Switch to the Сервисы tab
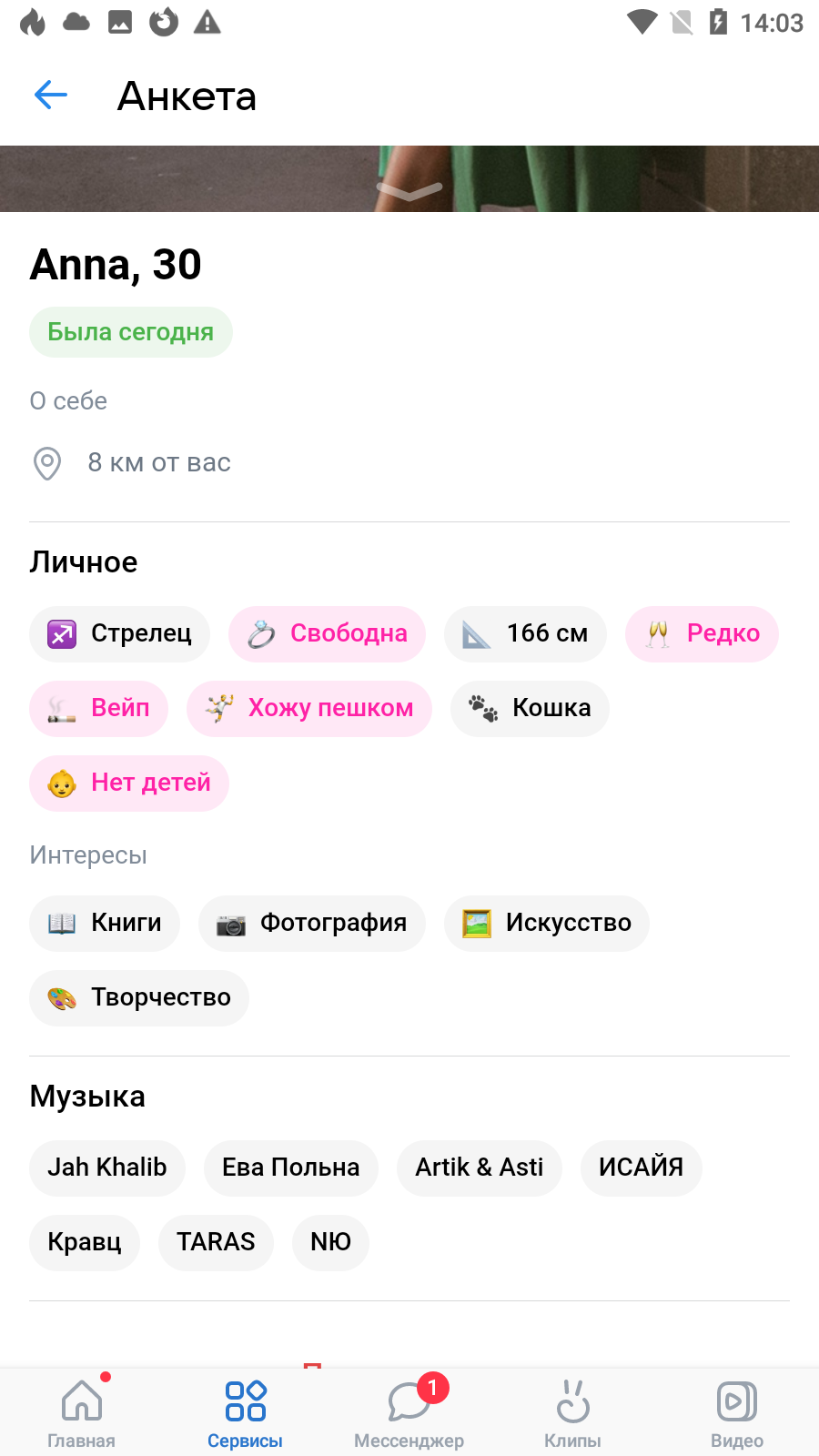819x1456 pixels. point(246,1412)
